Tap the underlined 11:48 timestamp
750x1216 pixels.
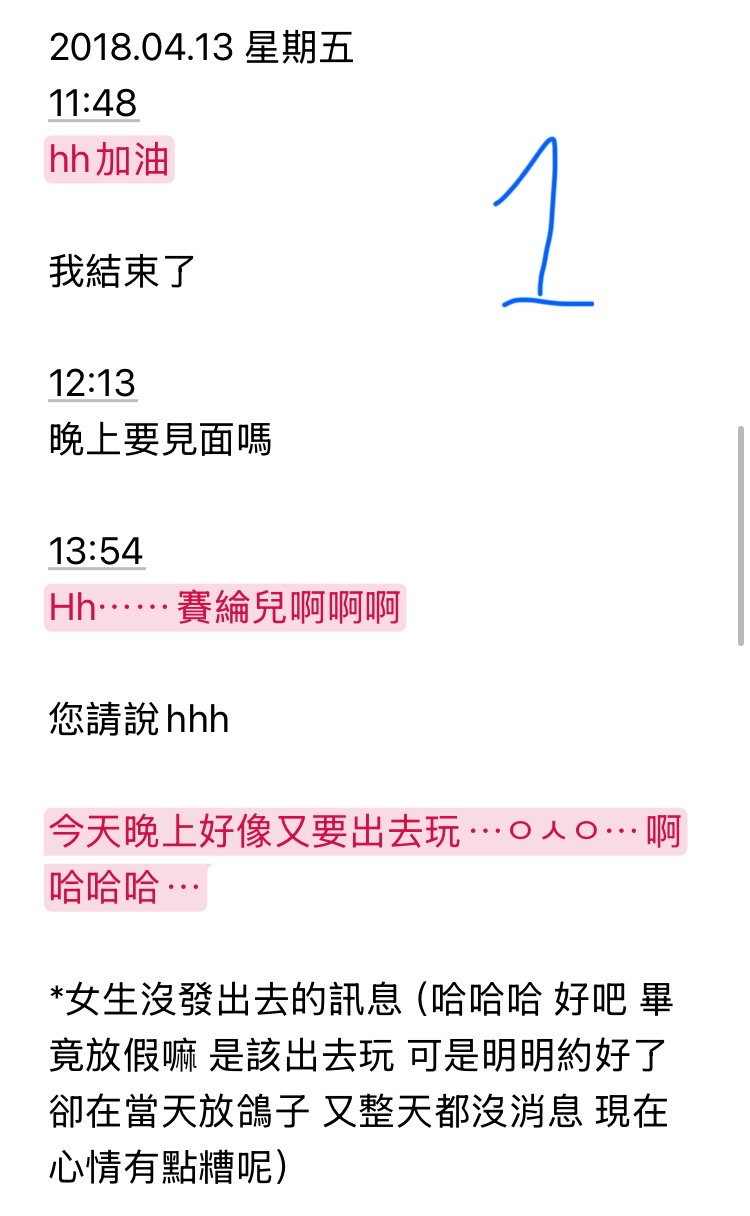[x=93, y=103]
